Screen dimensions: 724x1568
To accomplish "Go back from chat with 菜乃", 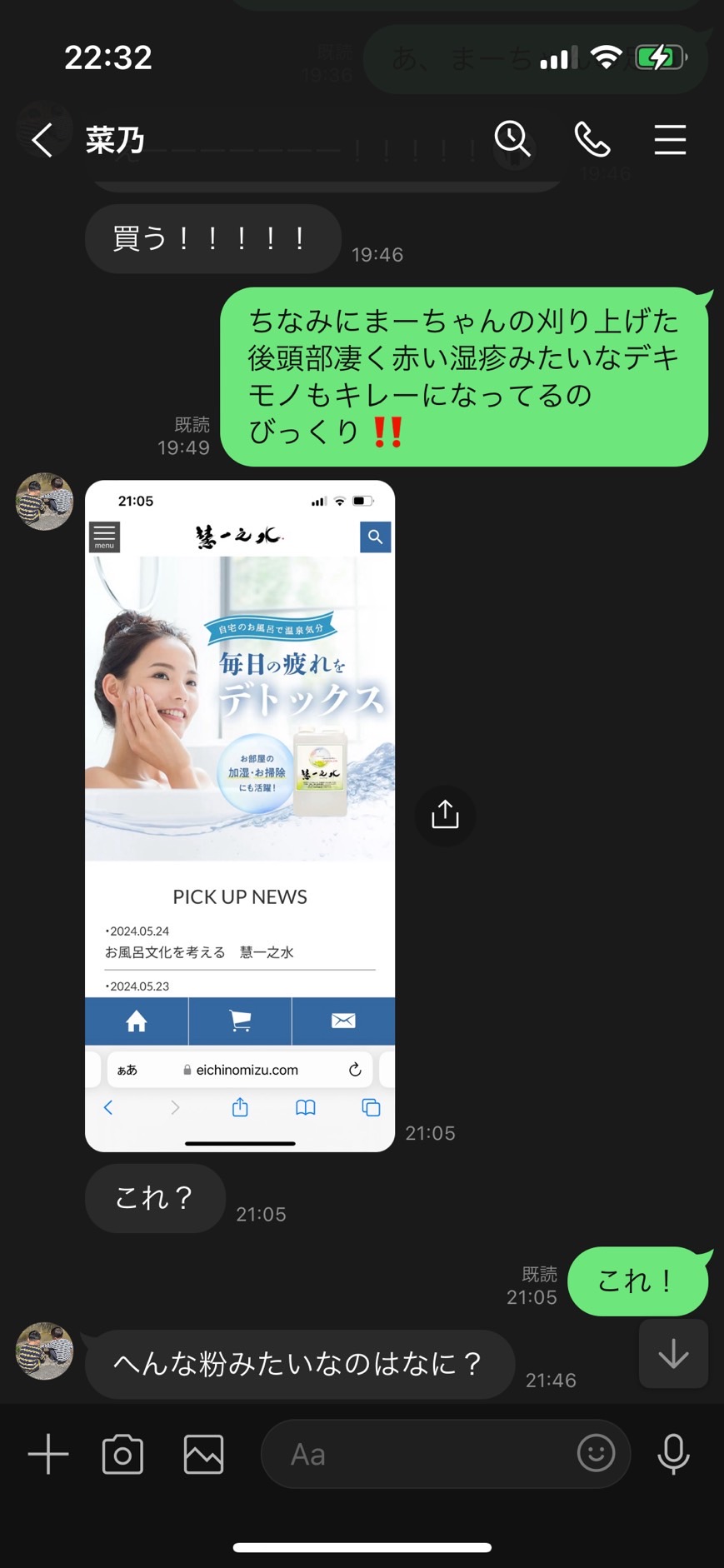I will (42, 139).
